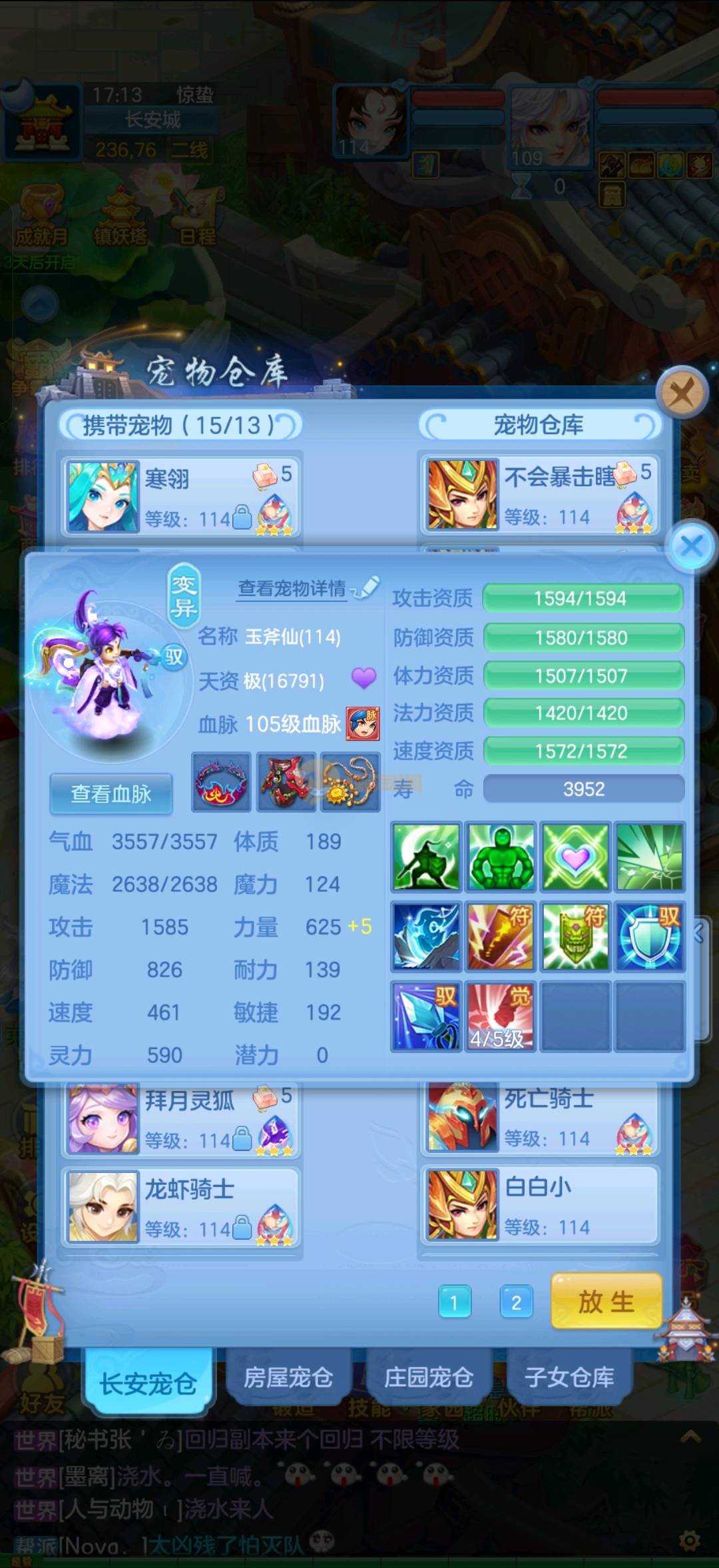Open the 105级血脉 portrait icon
719x1568 pixels.
[x=363, y=724]
